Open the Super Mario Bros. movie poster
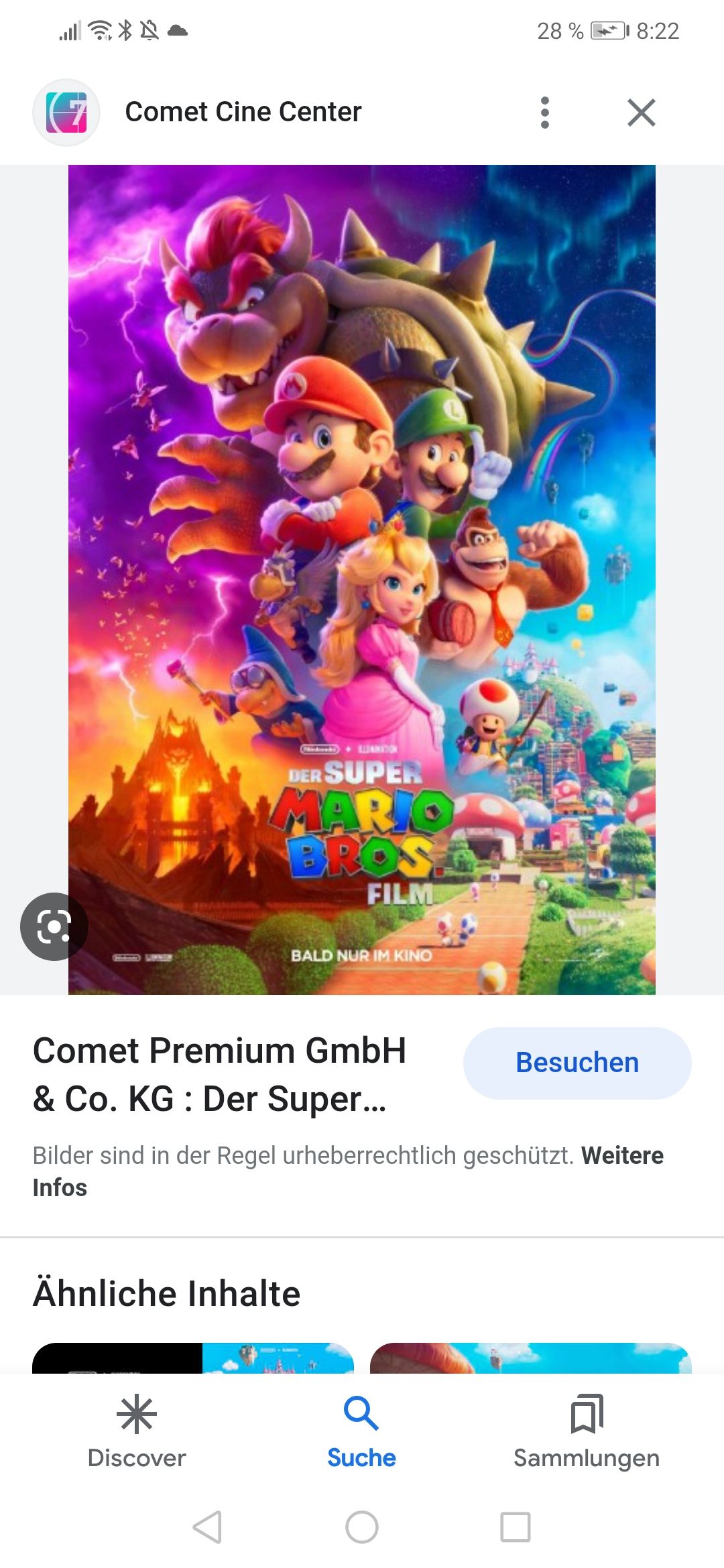Screen dimensions: 724x1568 362,580
